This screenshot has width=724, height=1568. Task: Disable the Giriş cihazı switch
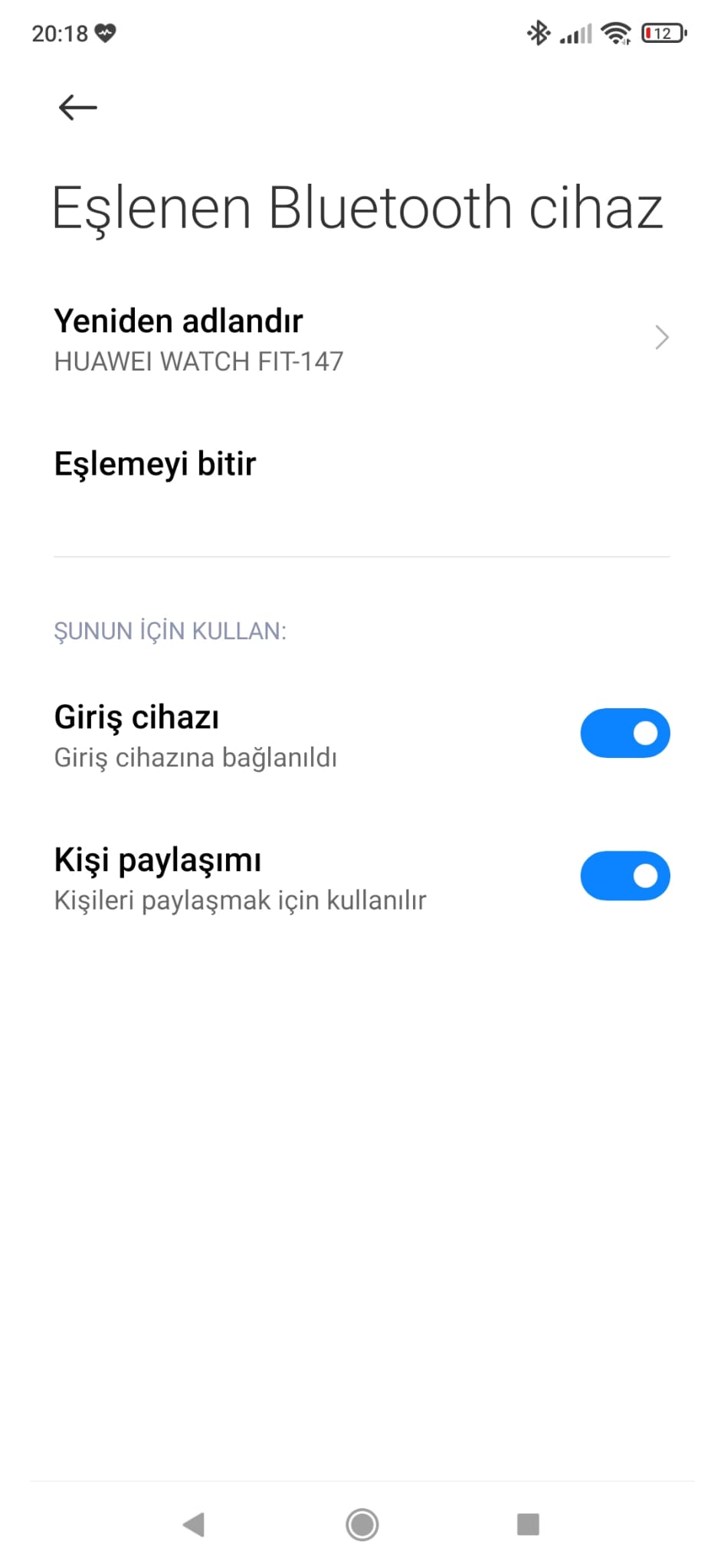pos(625,733)
